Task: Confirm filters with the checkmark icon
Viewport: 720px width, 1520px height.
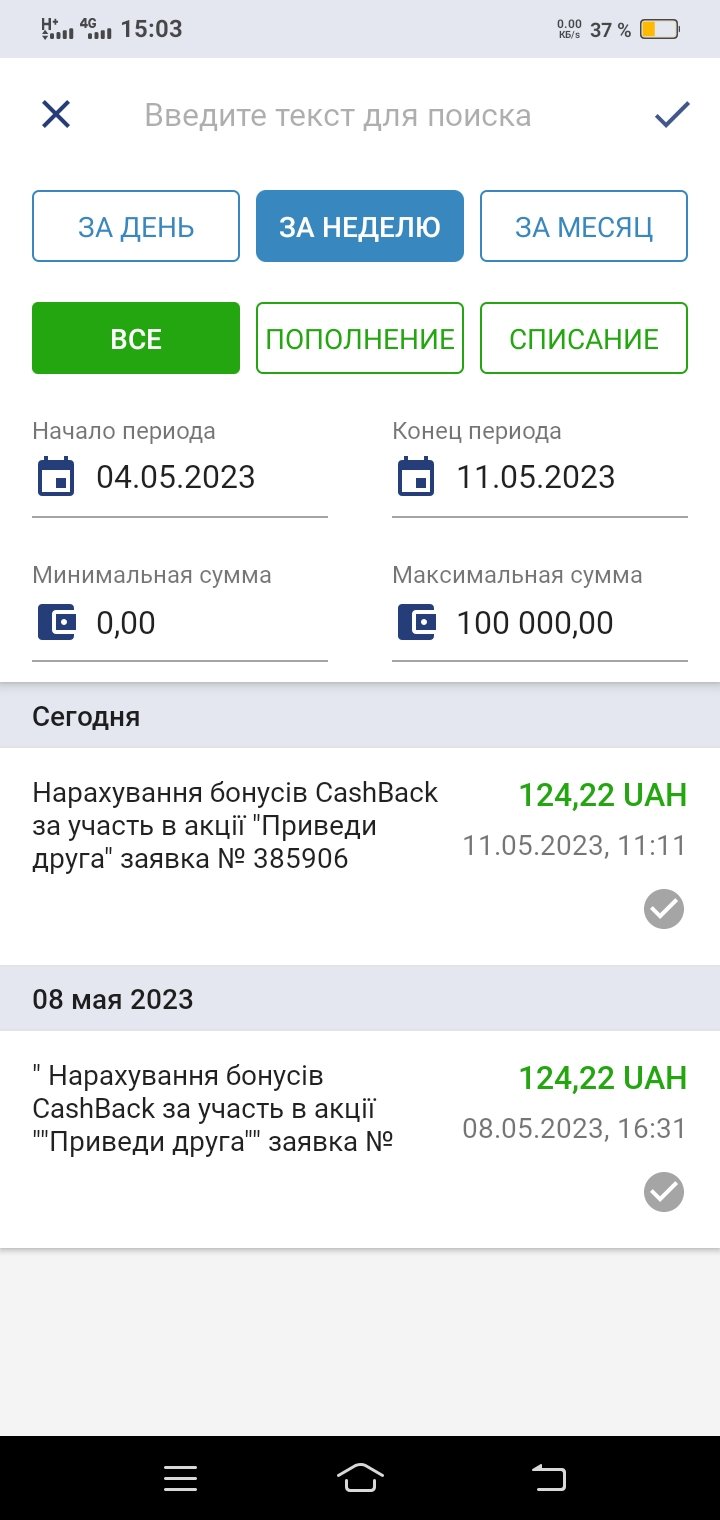Action: (x=672, y=115)
